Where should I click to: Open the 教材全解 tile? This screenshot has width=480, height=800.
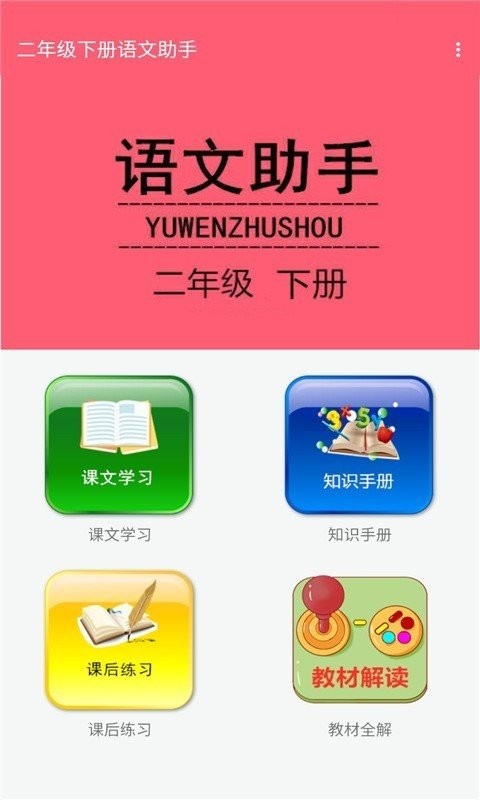click(360, 640)
